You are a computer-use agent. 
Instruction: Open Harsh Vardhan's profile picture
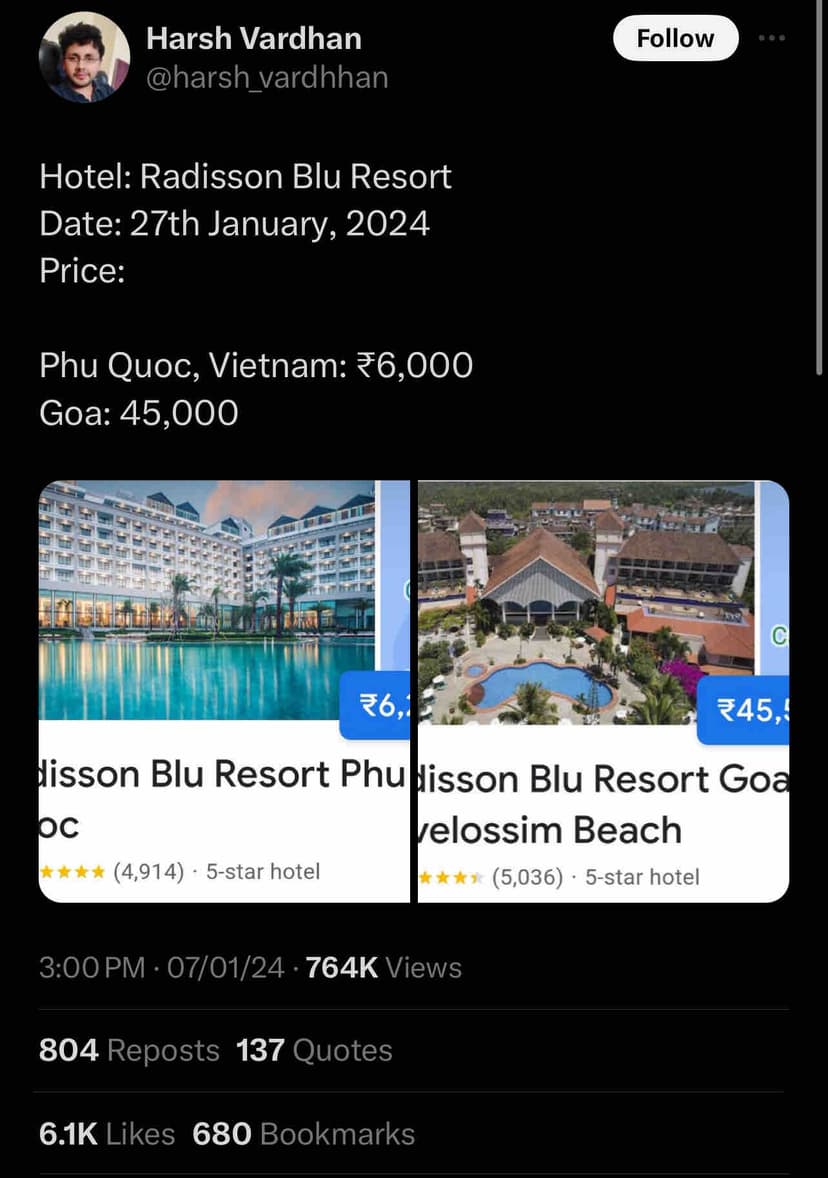pyautogui.click(x=84, y=57)
